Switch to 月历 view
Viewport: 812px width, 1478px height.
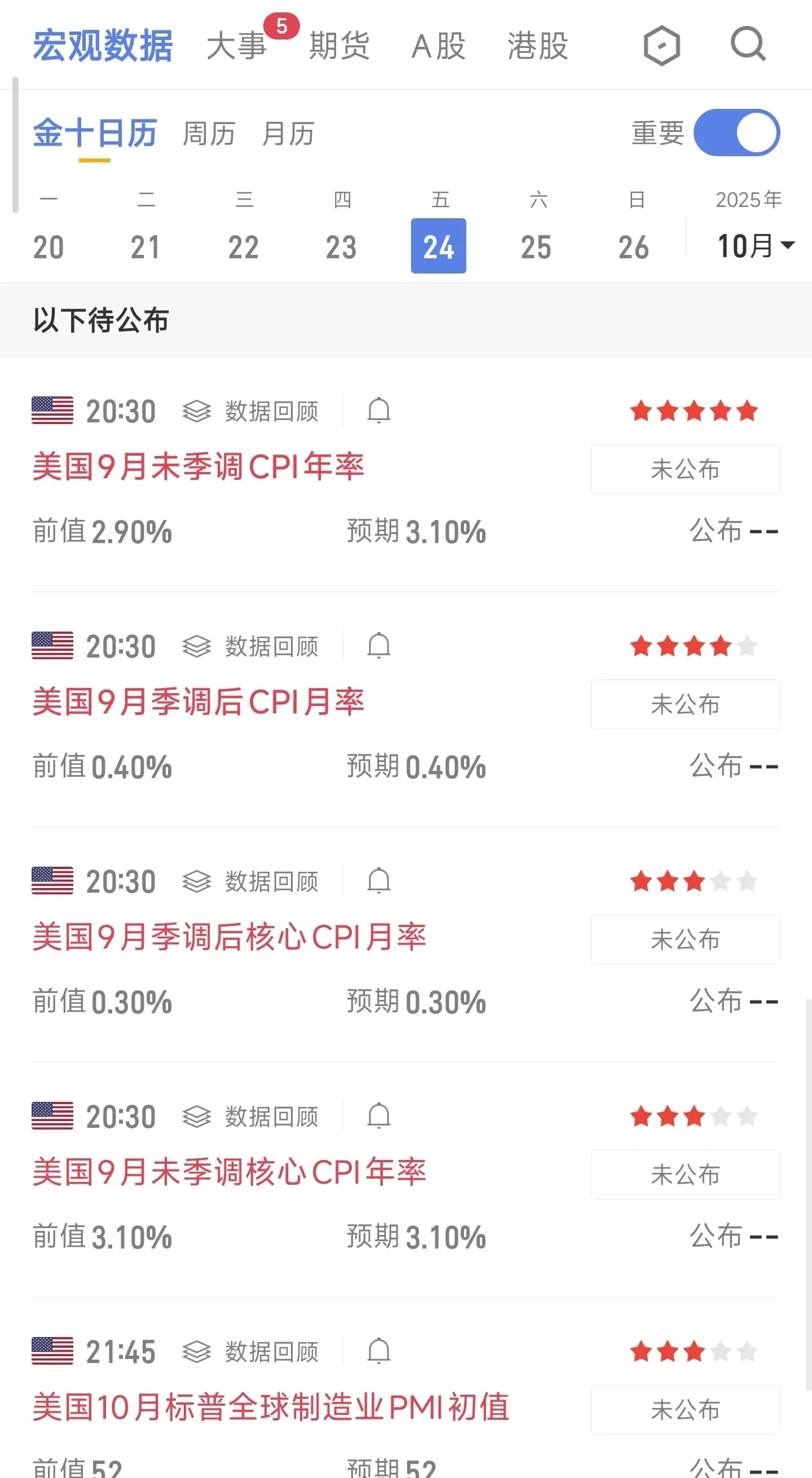pyautogui.click(x=288, y=134)
